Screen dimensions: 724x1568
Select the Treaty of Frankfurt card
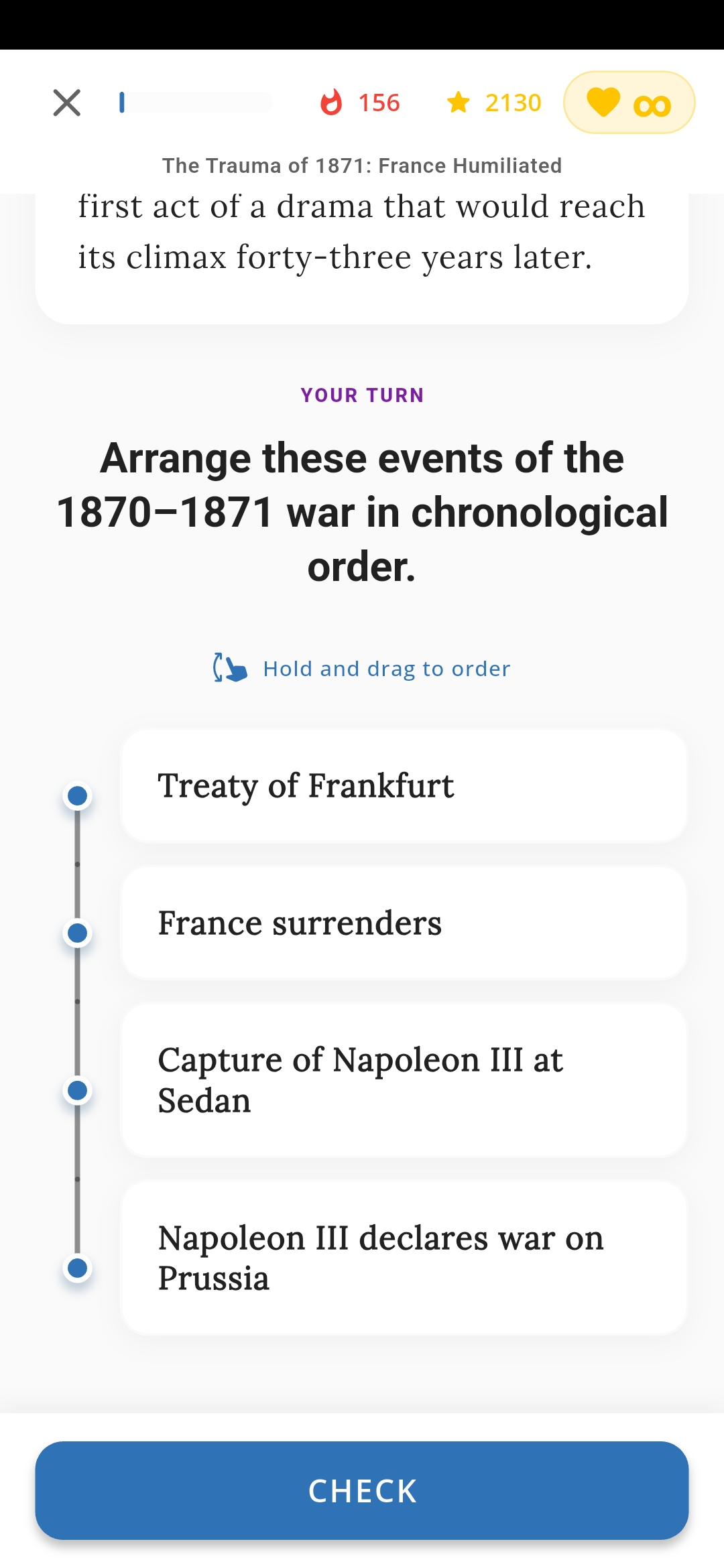(x=403, y=785)
